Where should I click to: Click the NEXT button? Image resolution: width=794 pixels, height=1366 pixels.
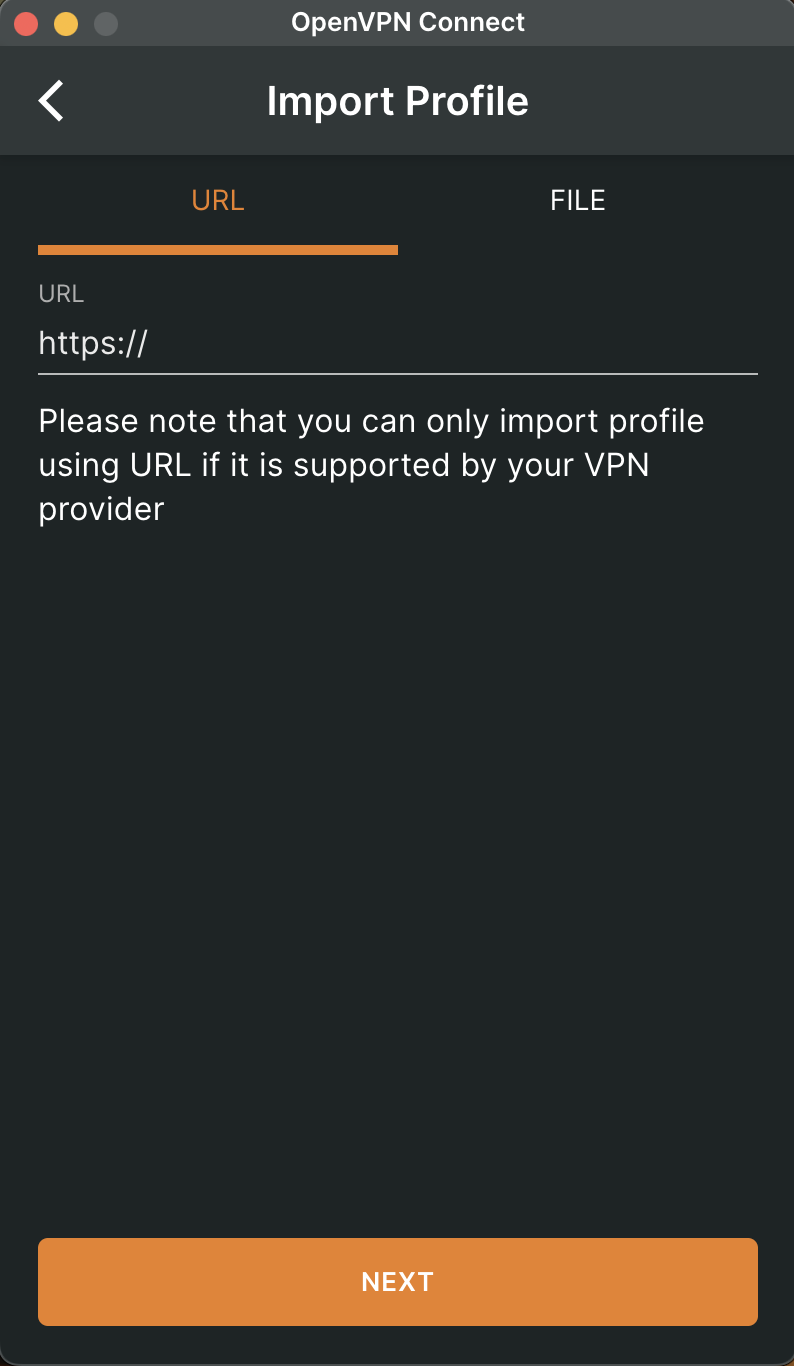point(397,1281)
